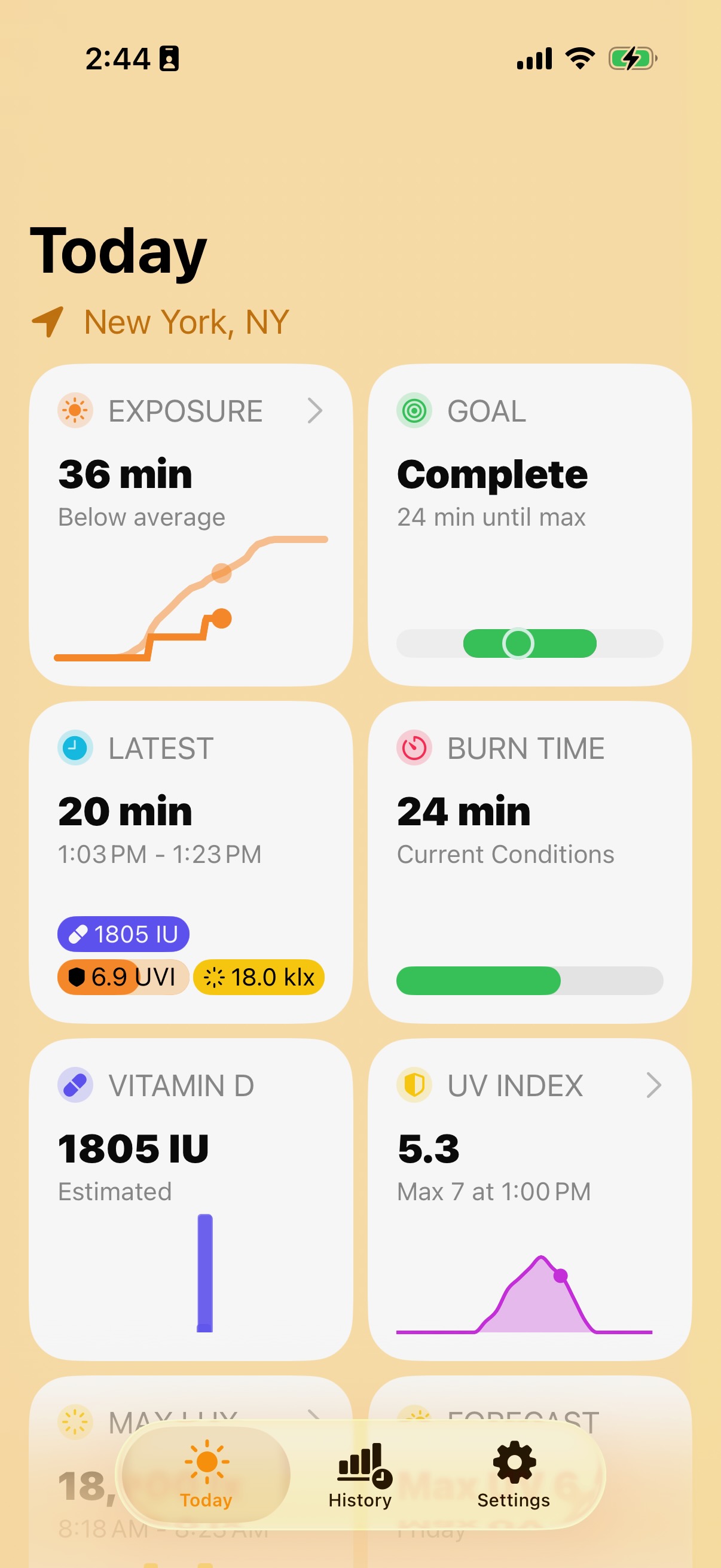The image size is (721, 1568).
Task: Open the Exposure card details
Action: click(191, 524)
